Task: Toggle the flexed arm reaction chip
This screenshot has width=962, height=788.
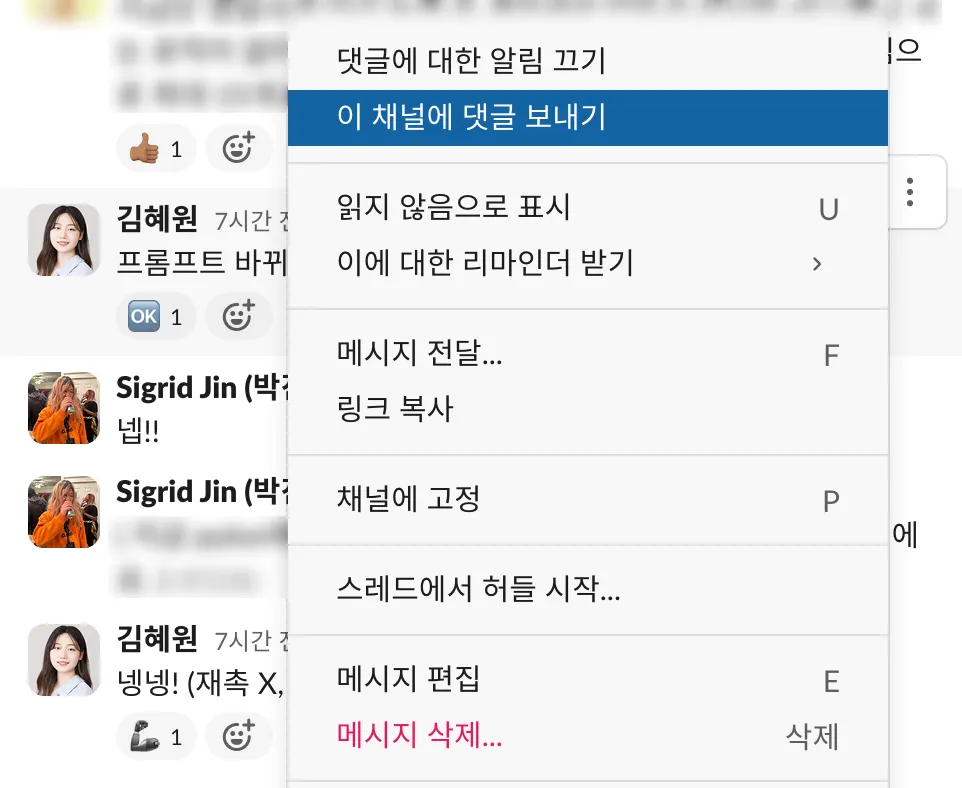Action: 156,737
